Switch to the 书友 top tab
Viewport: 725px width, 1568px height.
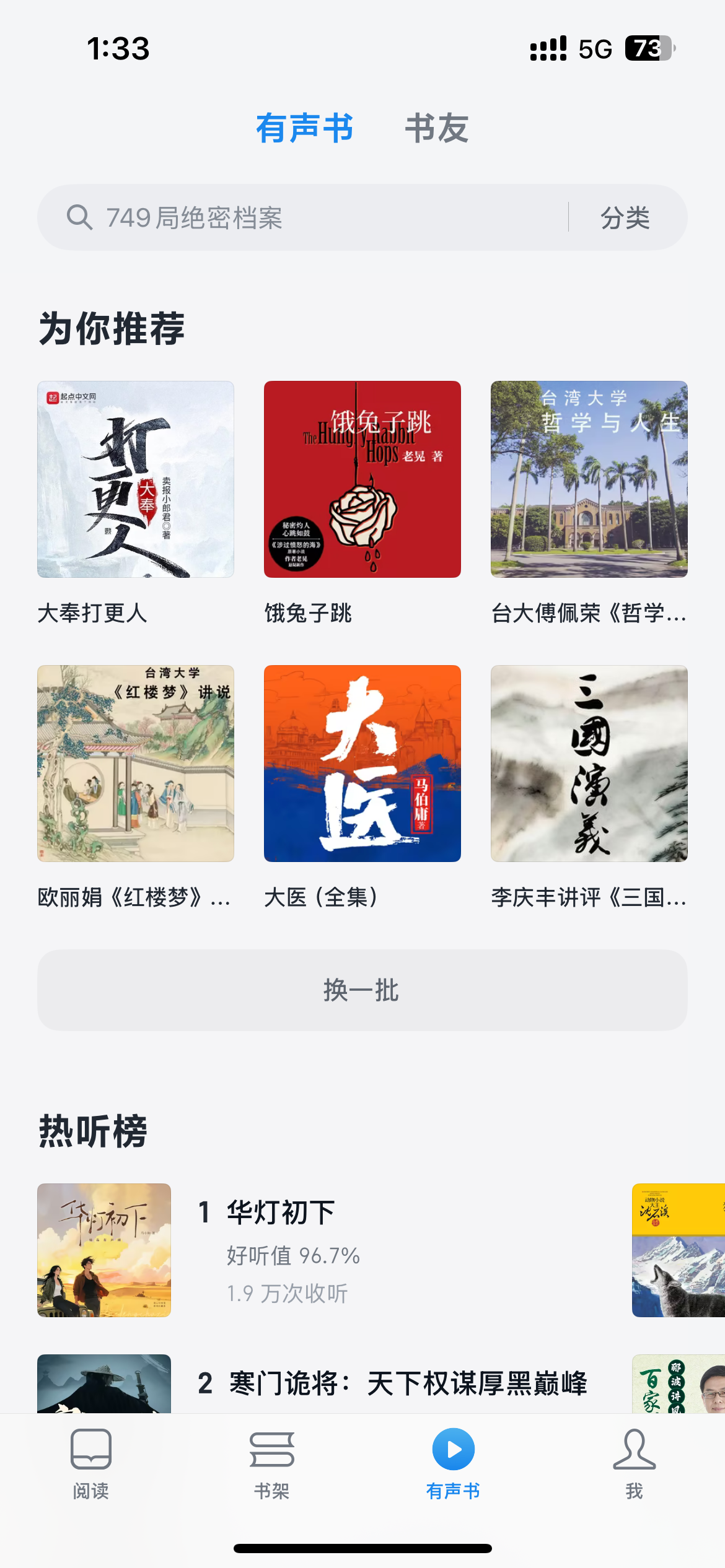pyautogui.click(x=436, y=128)
